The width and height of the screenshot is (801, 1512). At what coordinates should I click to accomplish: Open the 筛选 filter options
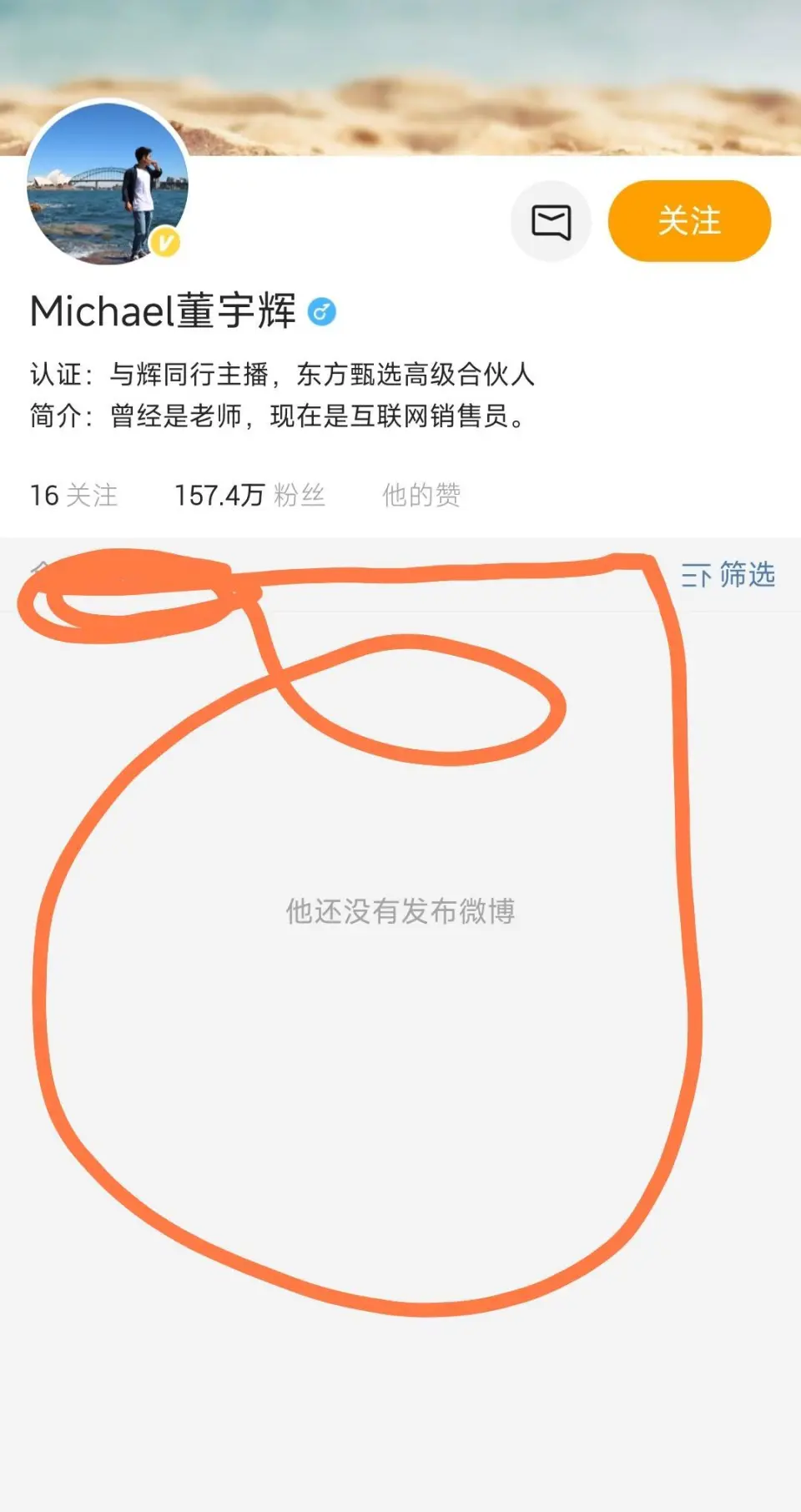pos(728,575)
